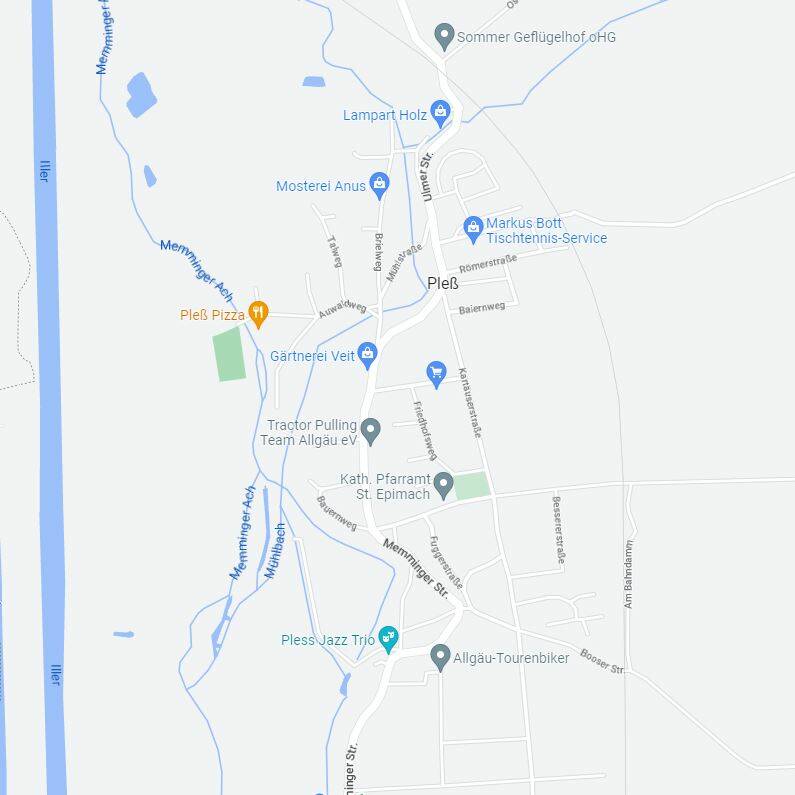This screenshot has width=795, height=795.
Task: Select the Pleß Pizza restaurant pin
Action: pyautogui.click(x=258, y=314)
